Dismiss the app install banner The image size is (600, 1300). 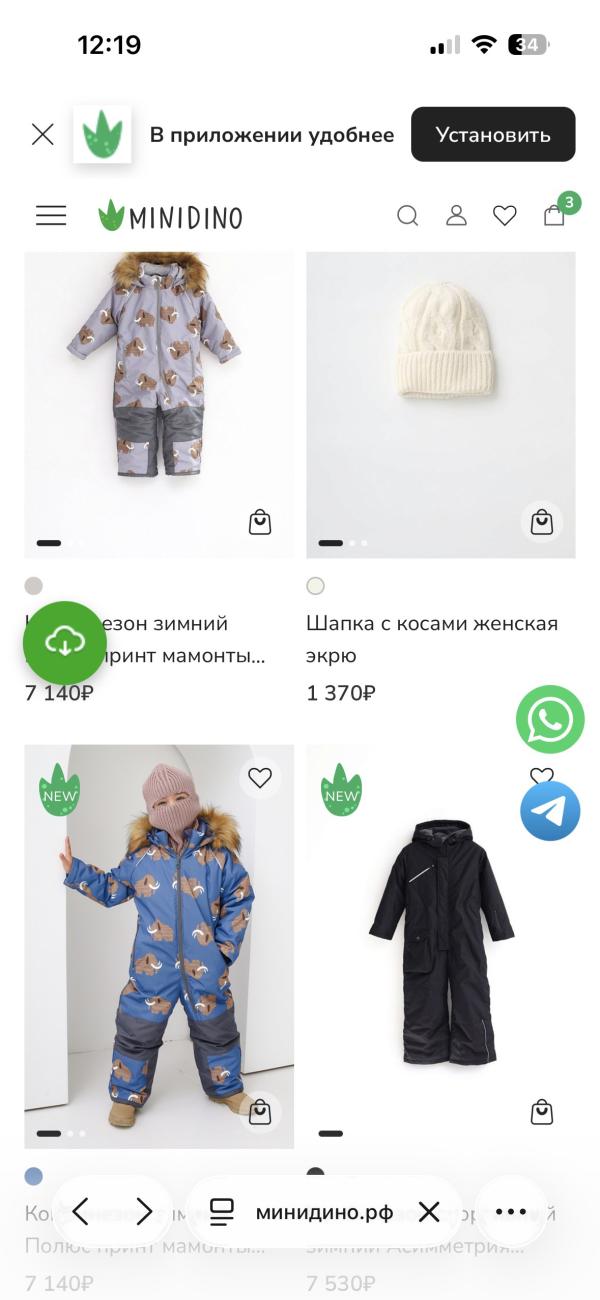coord(42,134)
